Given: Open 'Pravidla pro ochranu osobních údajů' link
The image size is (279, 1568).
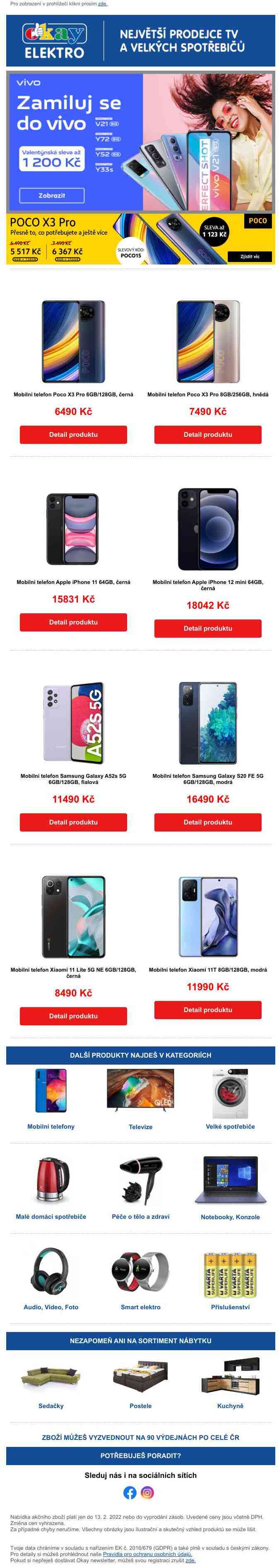Looking at the screenshot, I should coord(147,1554).
